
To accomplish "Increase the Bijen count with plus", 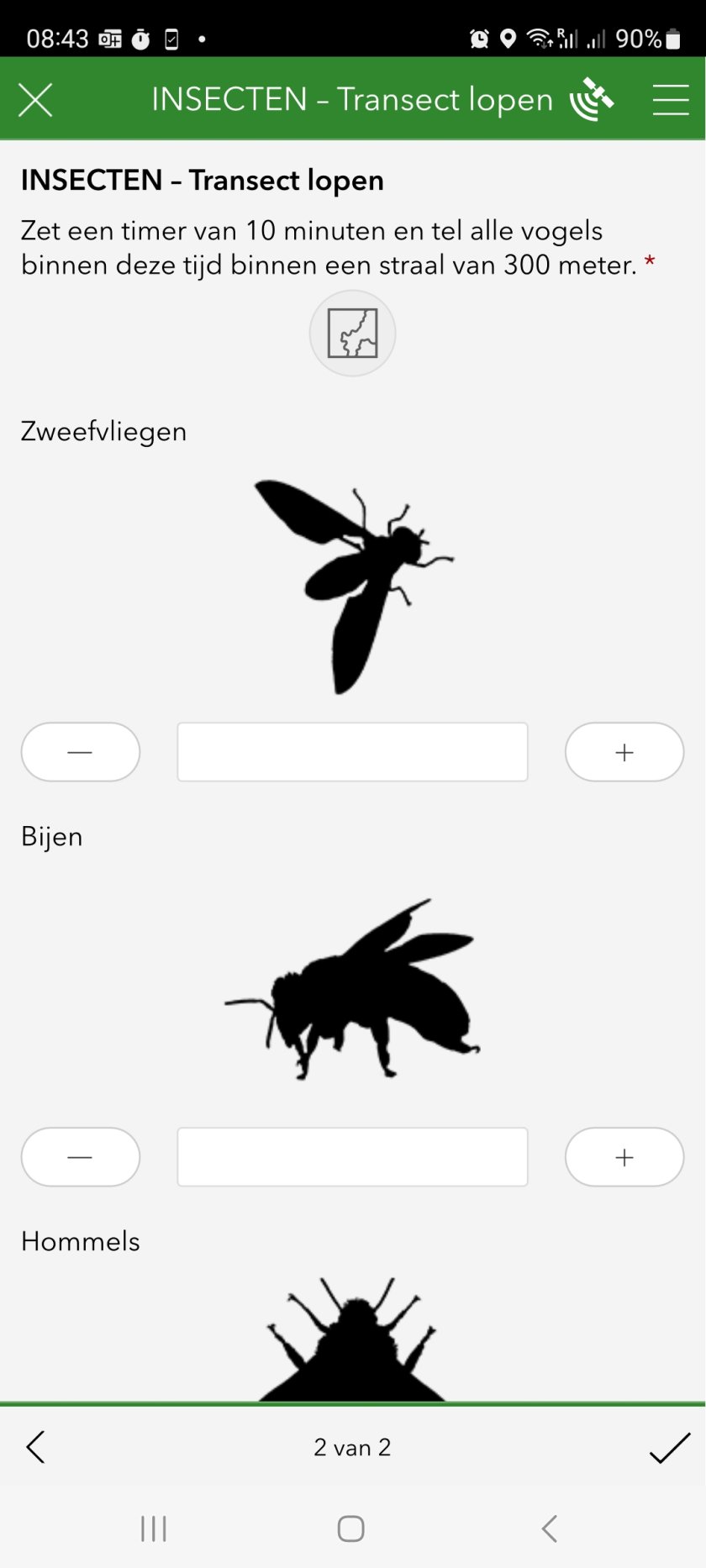I will pos(624,1157).
